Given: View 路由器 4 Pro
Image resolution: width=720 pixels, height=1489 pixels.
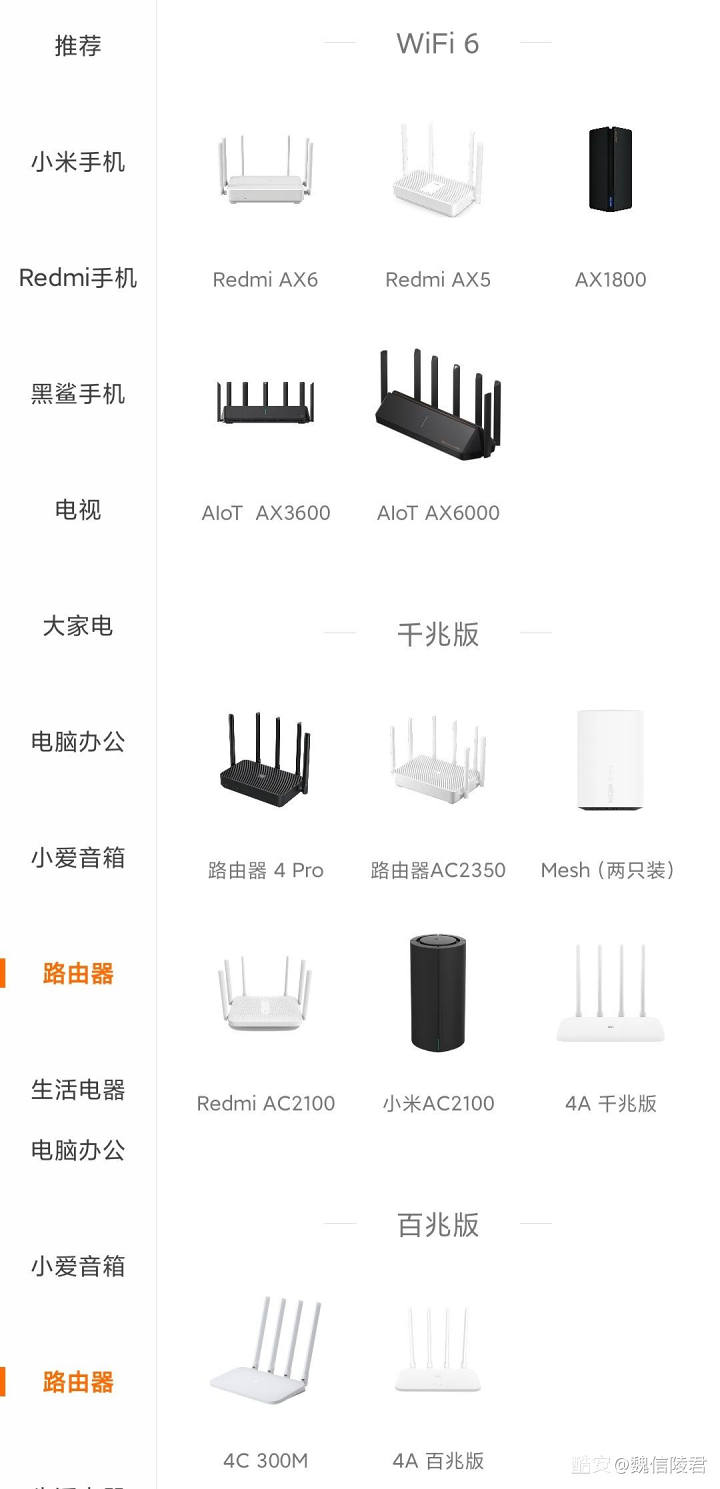Looking at the screenshot, I should click(x=265, y=790).
